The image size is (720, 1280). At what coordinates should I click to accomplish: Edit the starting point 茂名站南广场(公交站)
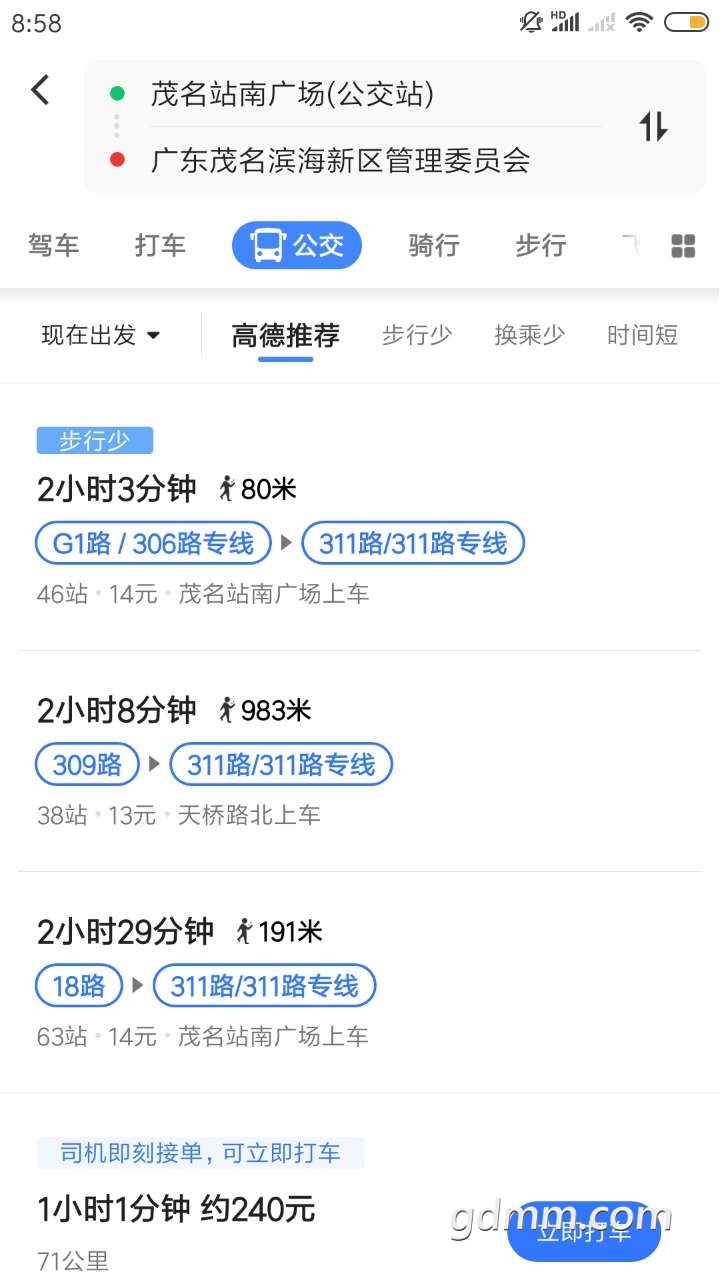(292, 95)
